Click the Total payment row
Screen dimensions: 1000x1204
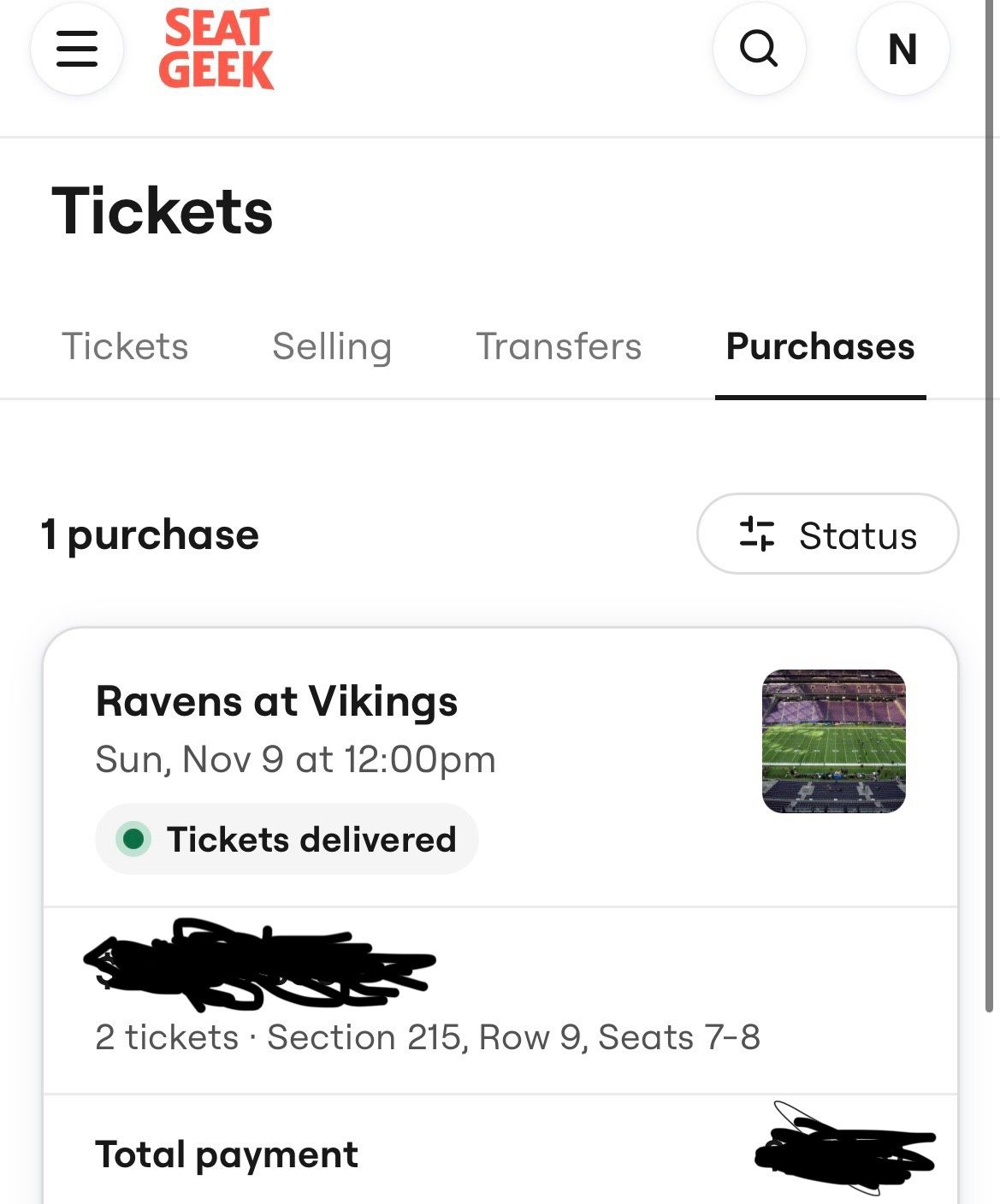pos(227,1154)
